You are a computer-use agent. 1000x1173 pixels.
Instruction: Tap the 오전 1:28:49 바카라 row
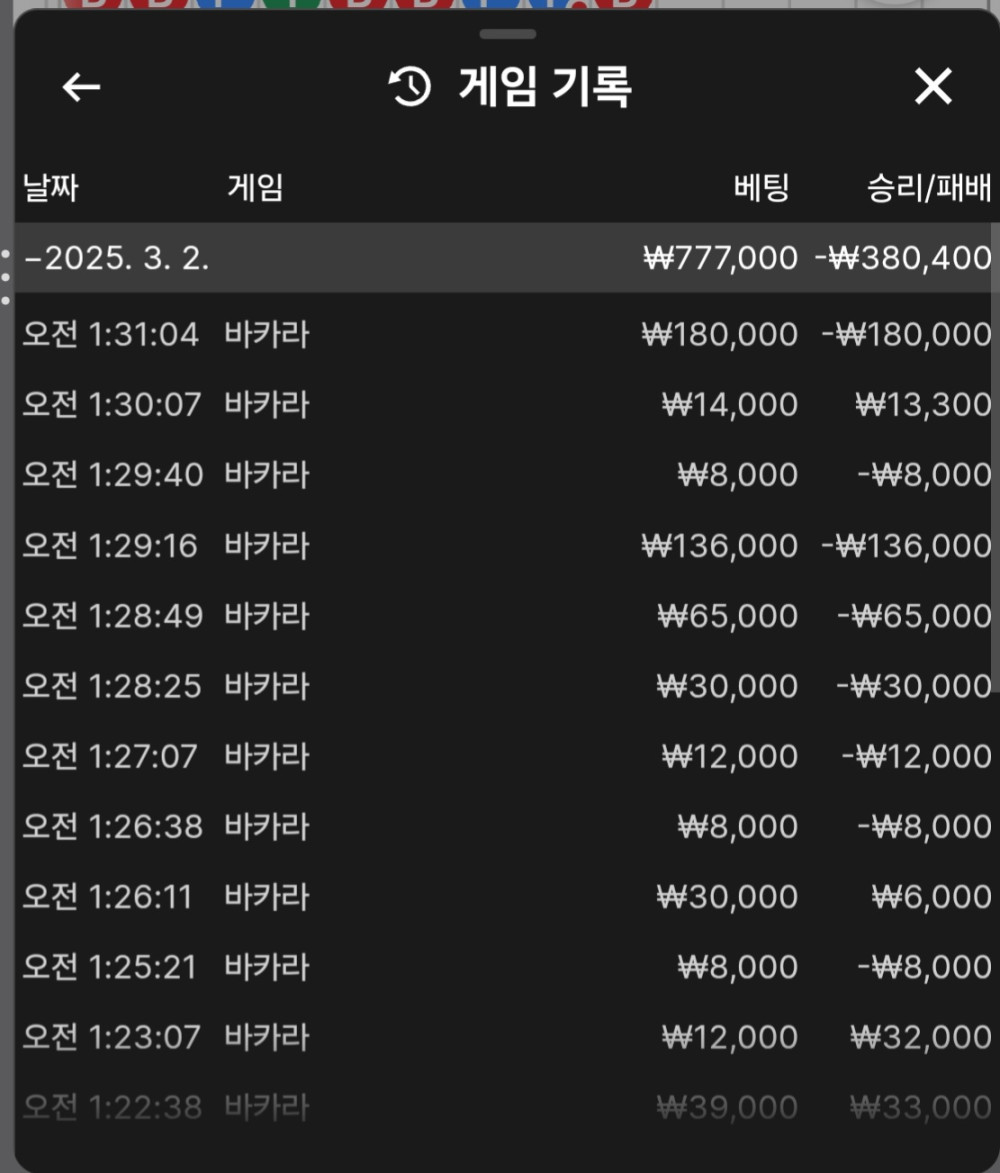pyautogui.click(x=500, y=616)
